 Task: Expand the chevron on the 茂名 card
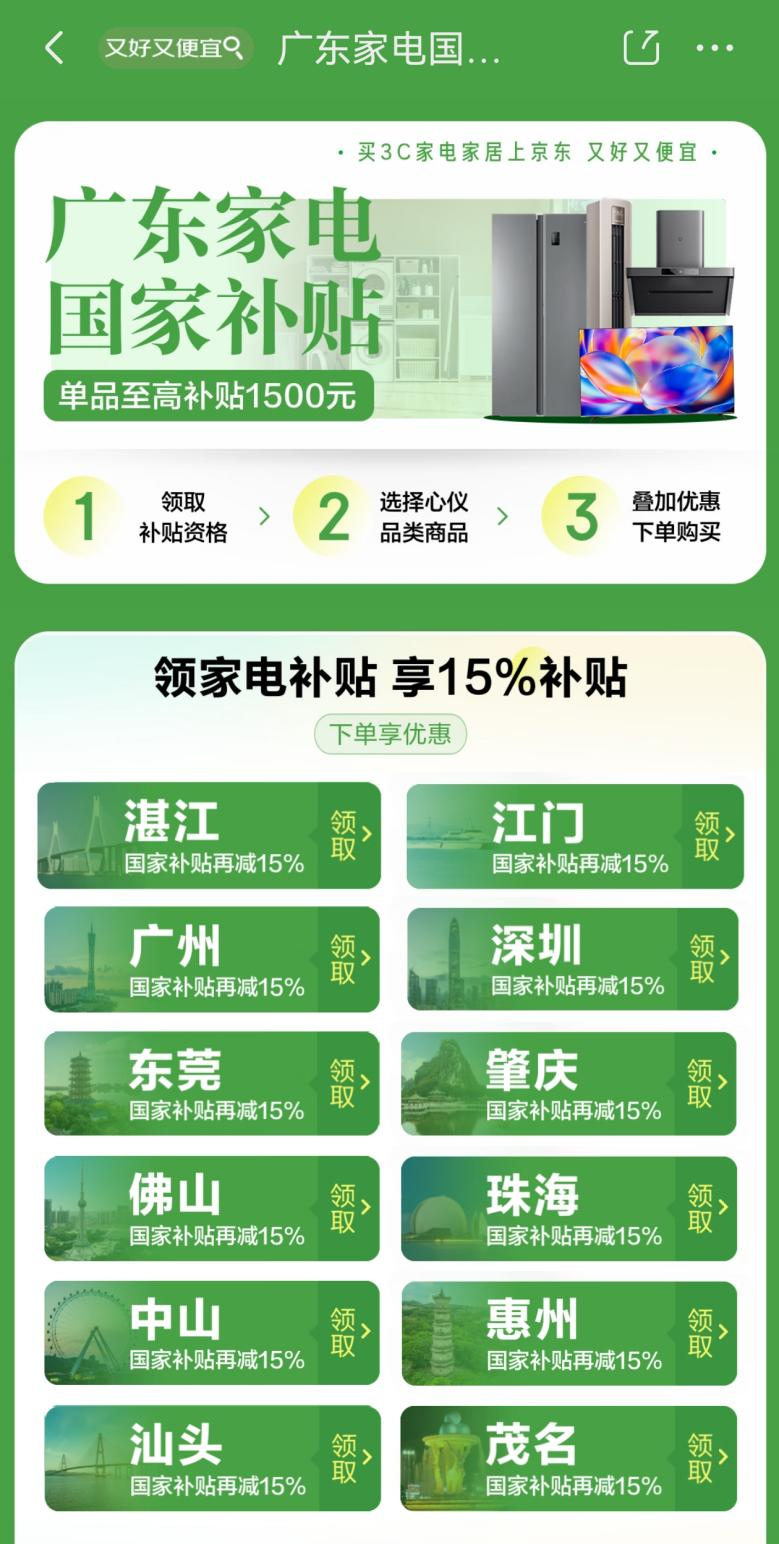pyautogui.click(x=722, y=1457)
